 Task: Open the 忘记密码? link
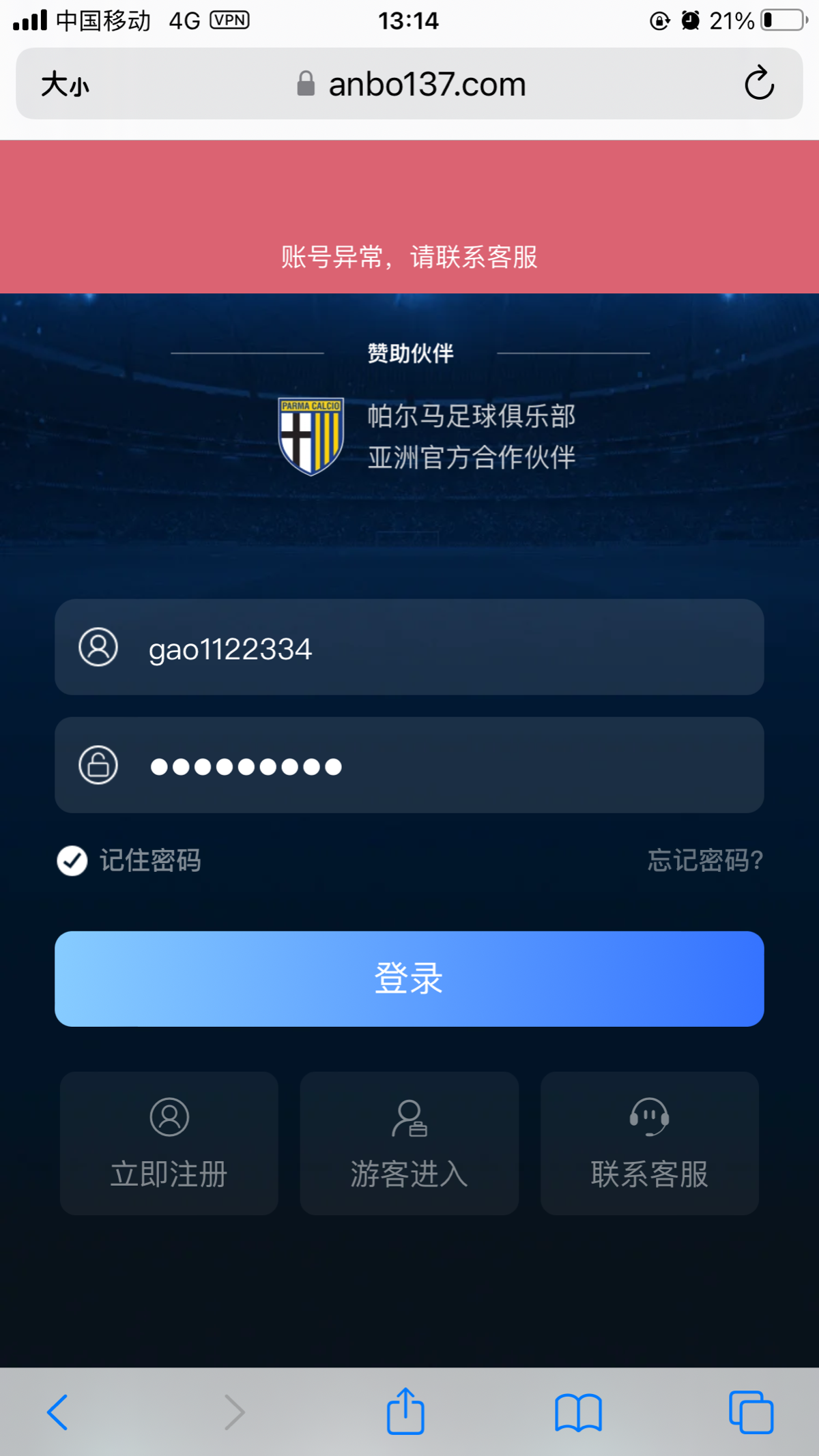point(705,860)
